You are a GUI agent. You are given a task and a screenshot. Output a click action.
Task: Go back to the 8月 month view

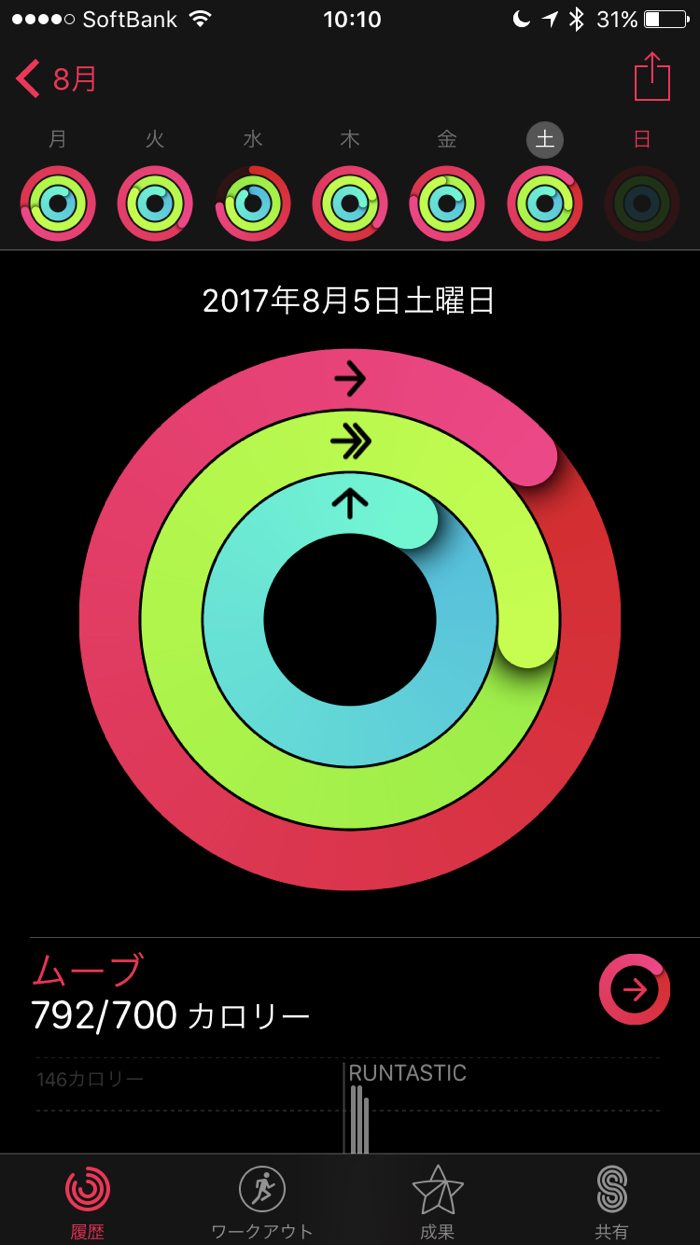point(57,79)
